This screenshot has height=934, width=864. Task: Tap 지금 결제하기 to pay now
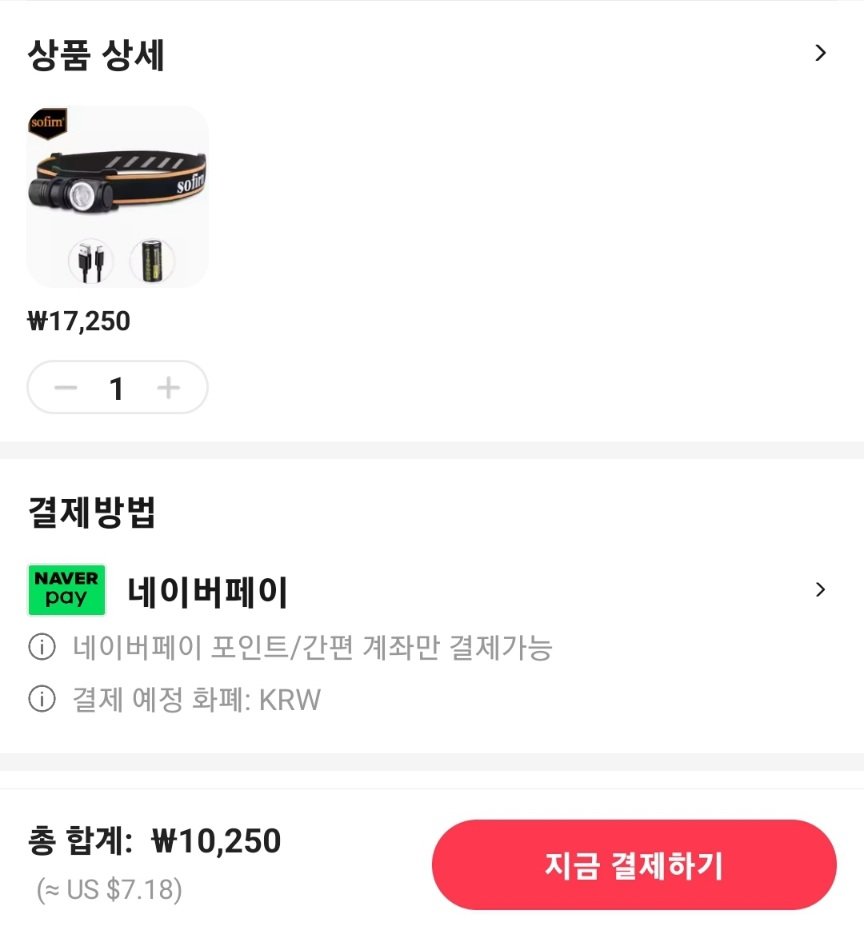633,865
